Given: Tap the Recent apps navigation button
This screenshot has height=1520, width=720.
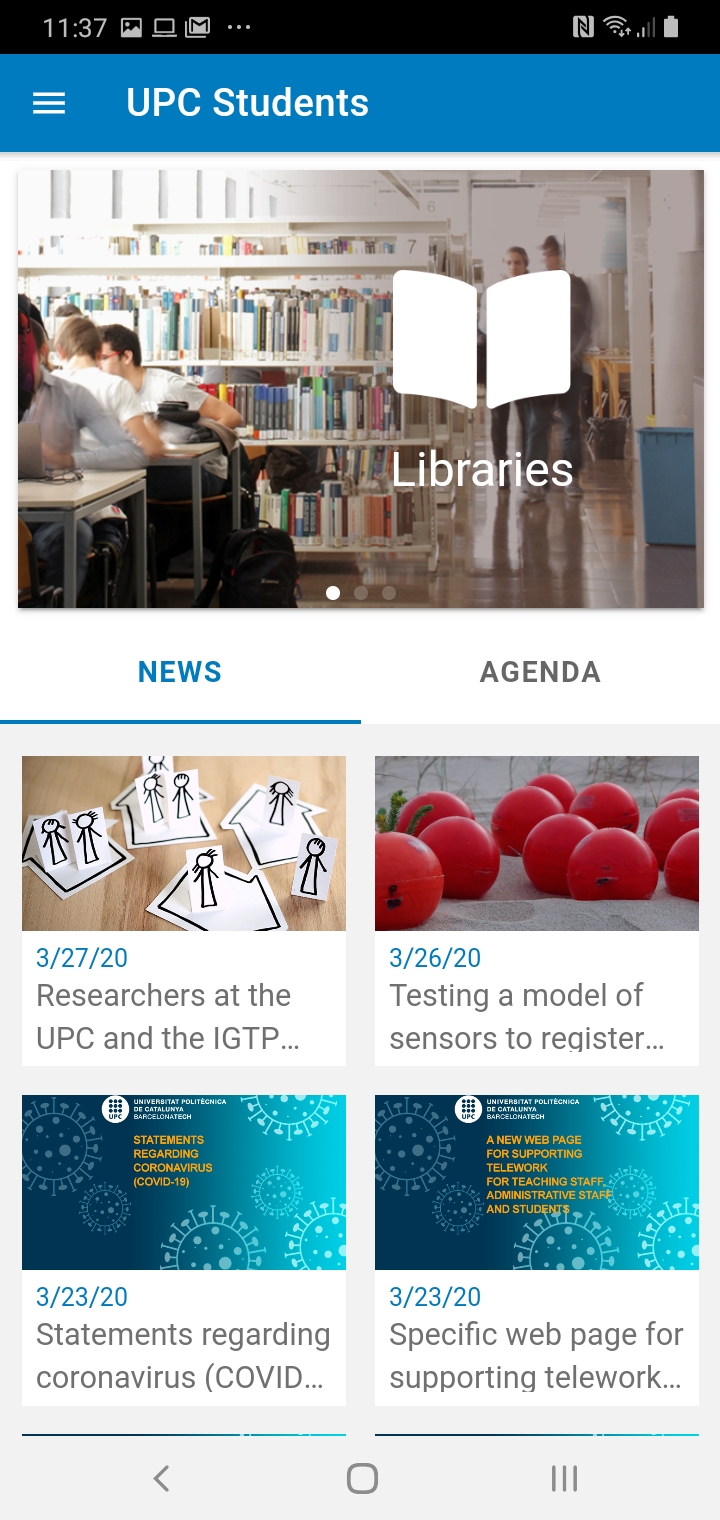Looking at the screenshot, I should (x=565, y=1477).
